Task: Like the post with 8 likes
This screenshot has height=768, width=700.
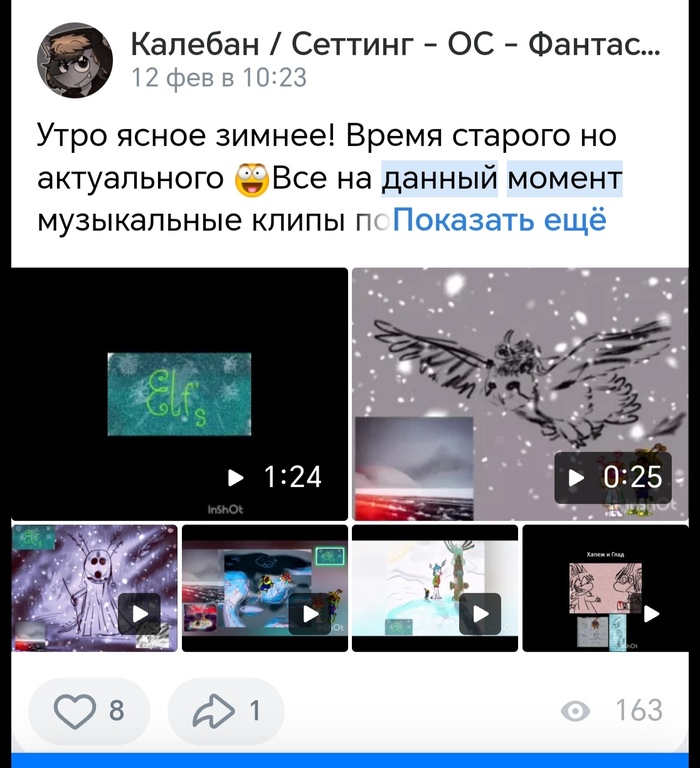Action: click(x=89, y=711)
